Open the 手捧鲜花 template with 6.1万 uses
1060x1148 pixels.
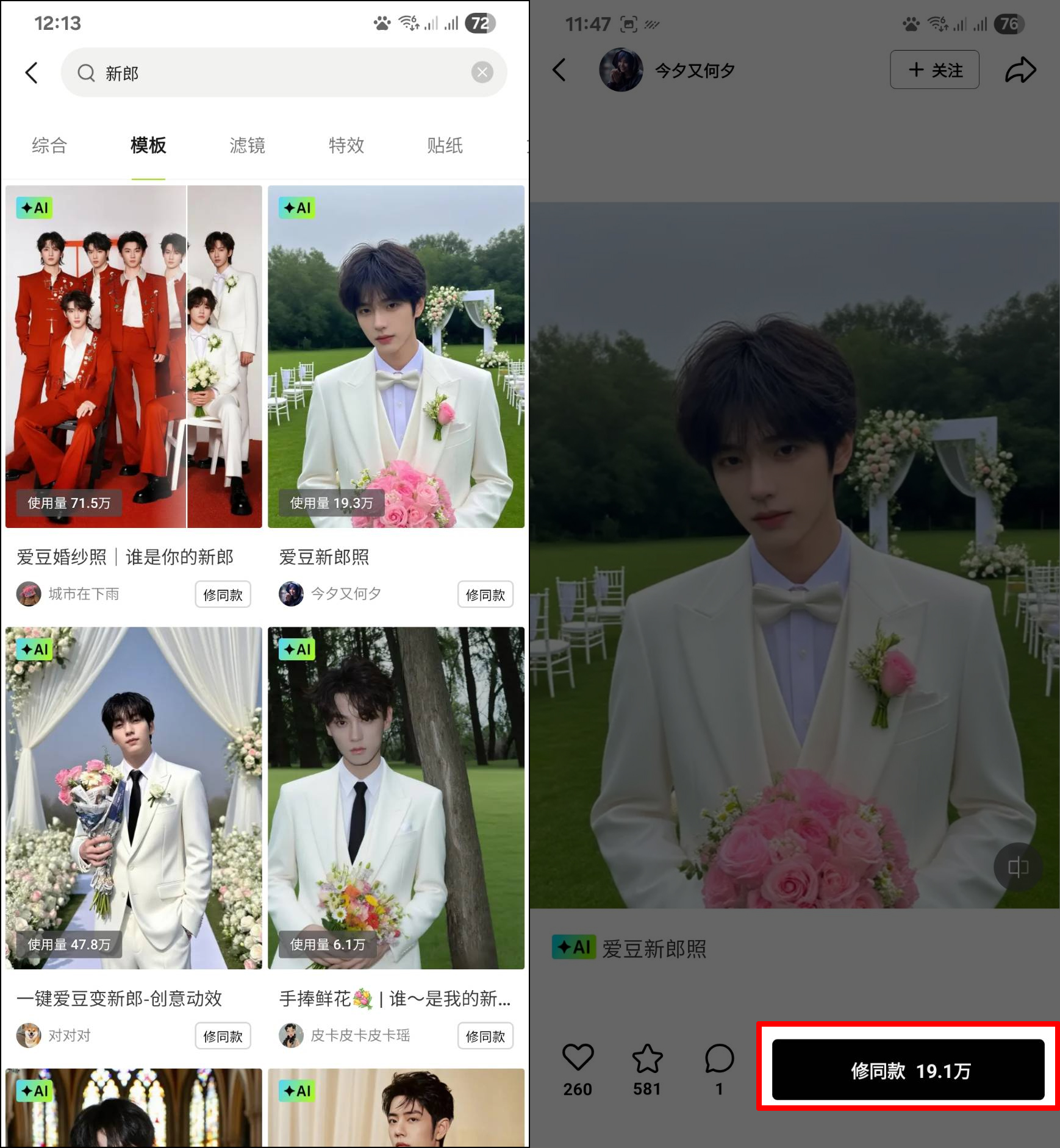pos(396,797)
